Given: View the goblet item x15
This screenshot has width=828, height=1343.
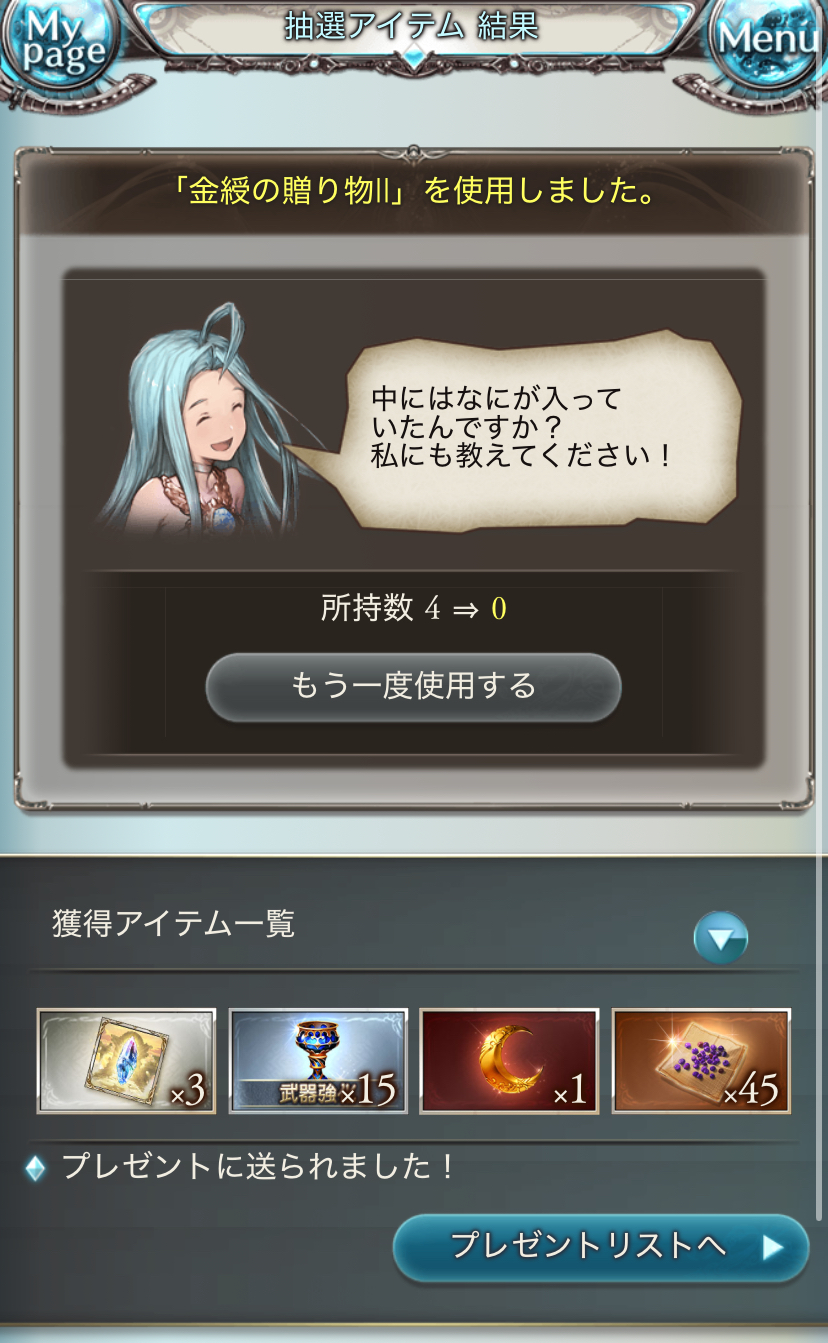Looking at the screenshot, I should click(318, 1061).
